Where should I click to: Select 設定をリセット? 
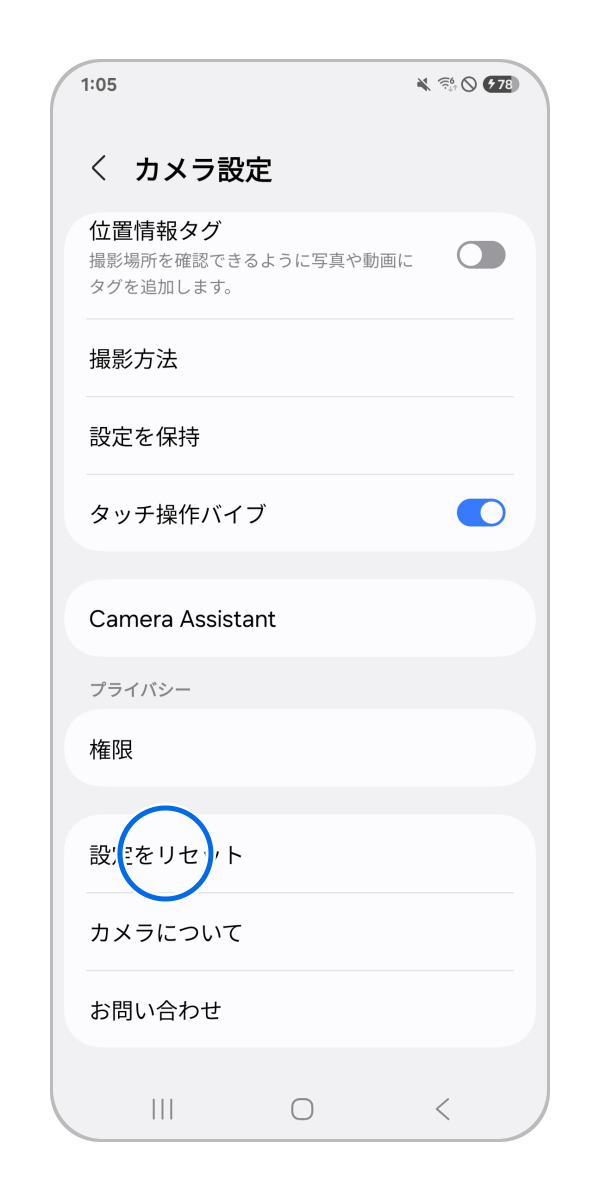(300, 855)
